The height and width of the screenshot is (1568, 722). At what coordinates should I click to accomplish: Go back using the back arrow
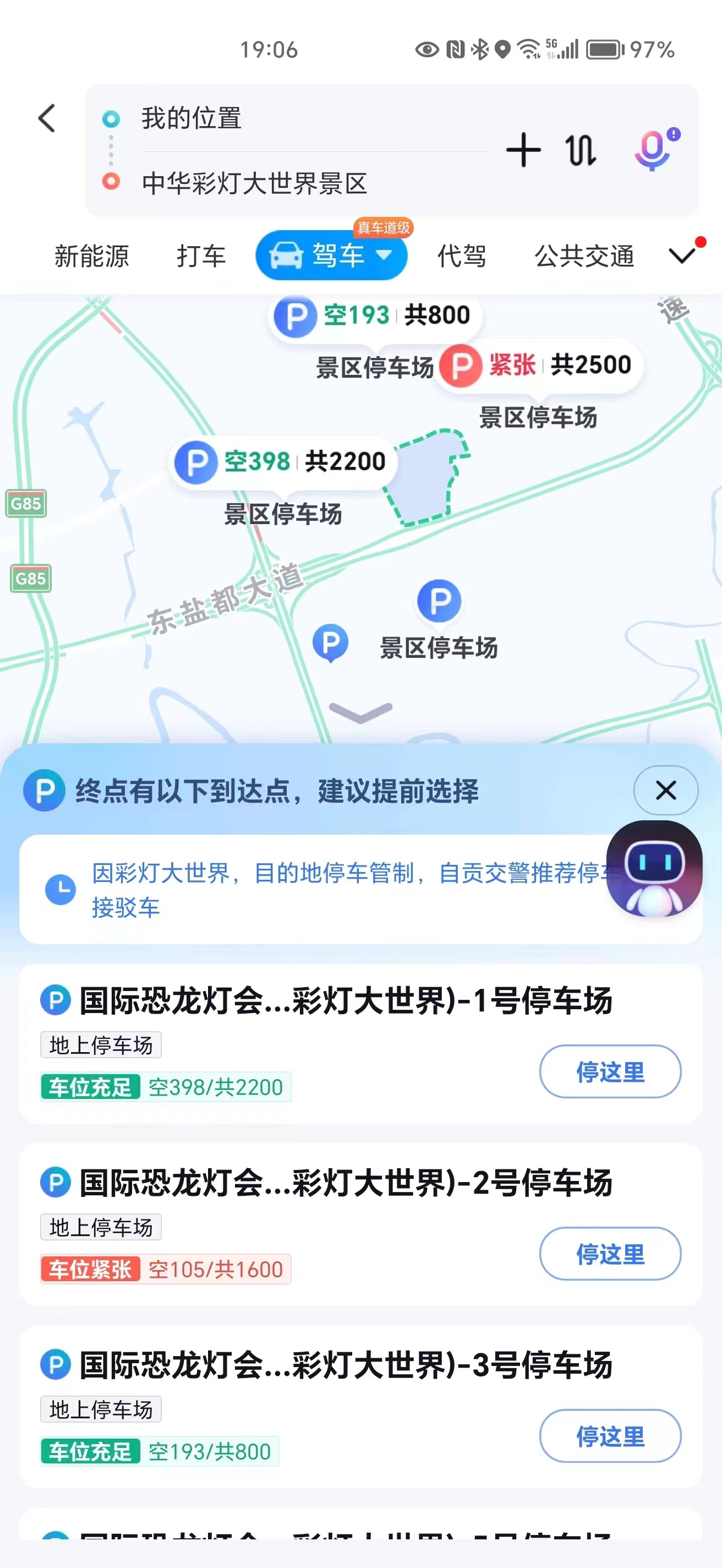(47, 117)
